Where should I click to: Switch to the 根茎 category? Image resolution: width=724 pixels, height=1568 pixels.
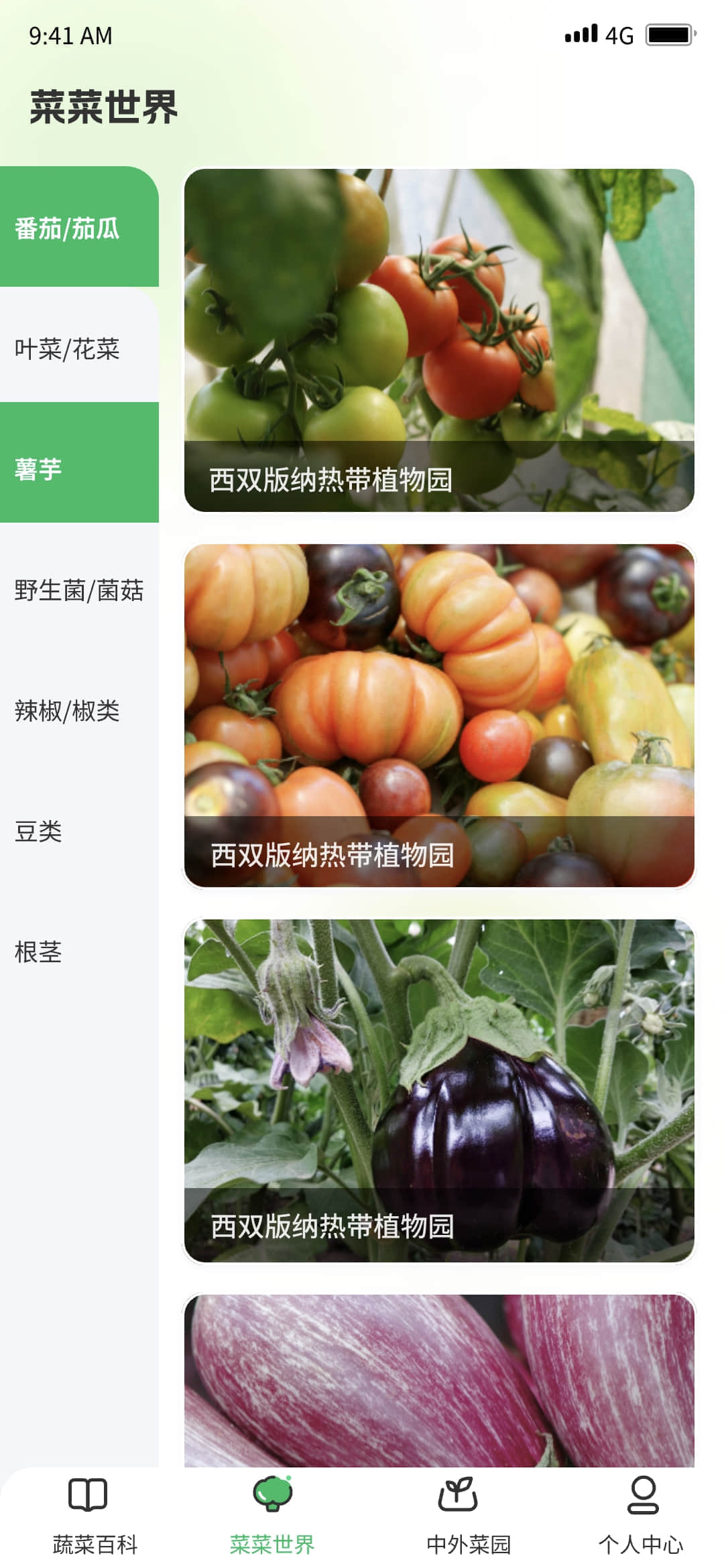79,952
